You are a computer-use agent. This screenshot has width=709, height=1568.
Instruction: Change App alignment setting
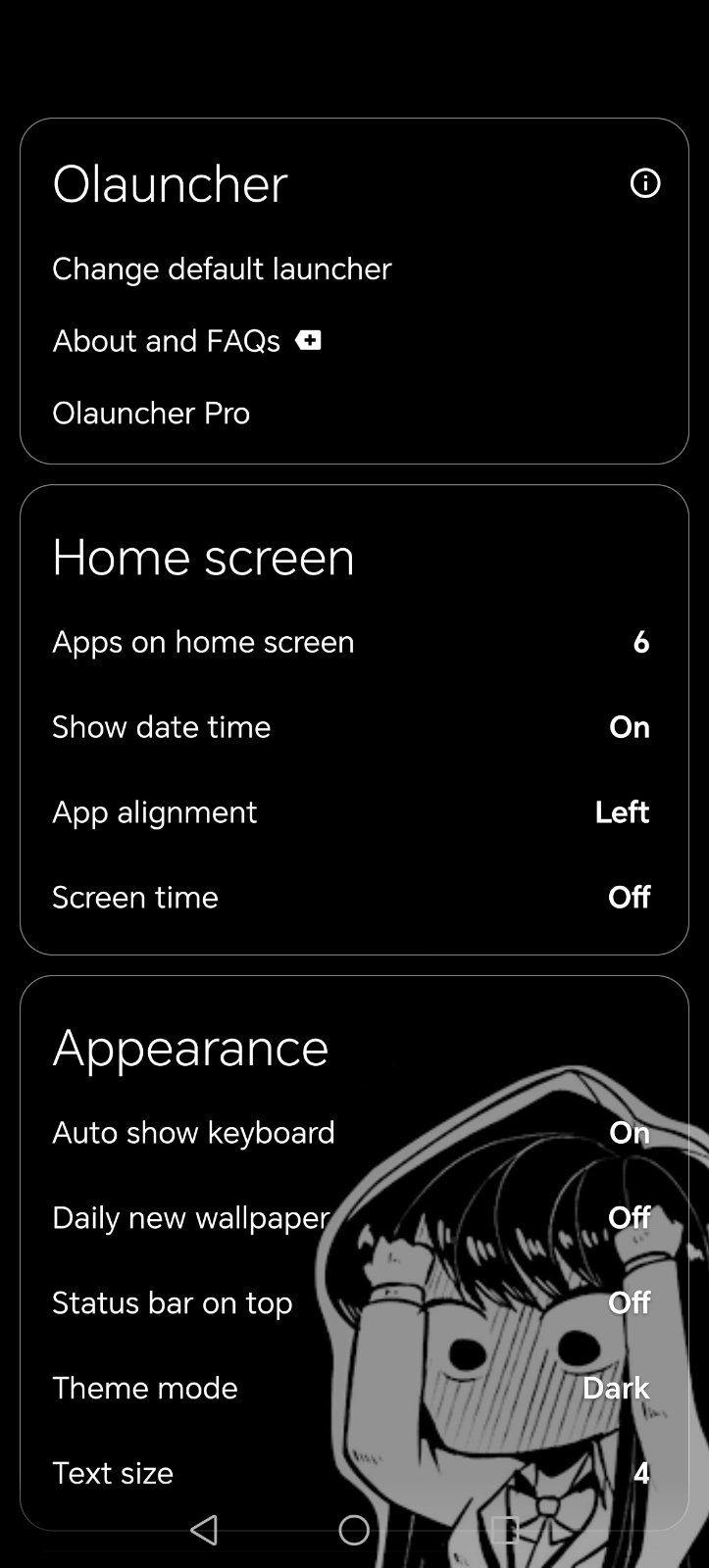point(354,812)
